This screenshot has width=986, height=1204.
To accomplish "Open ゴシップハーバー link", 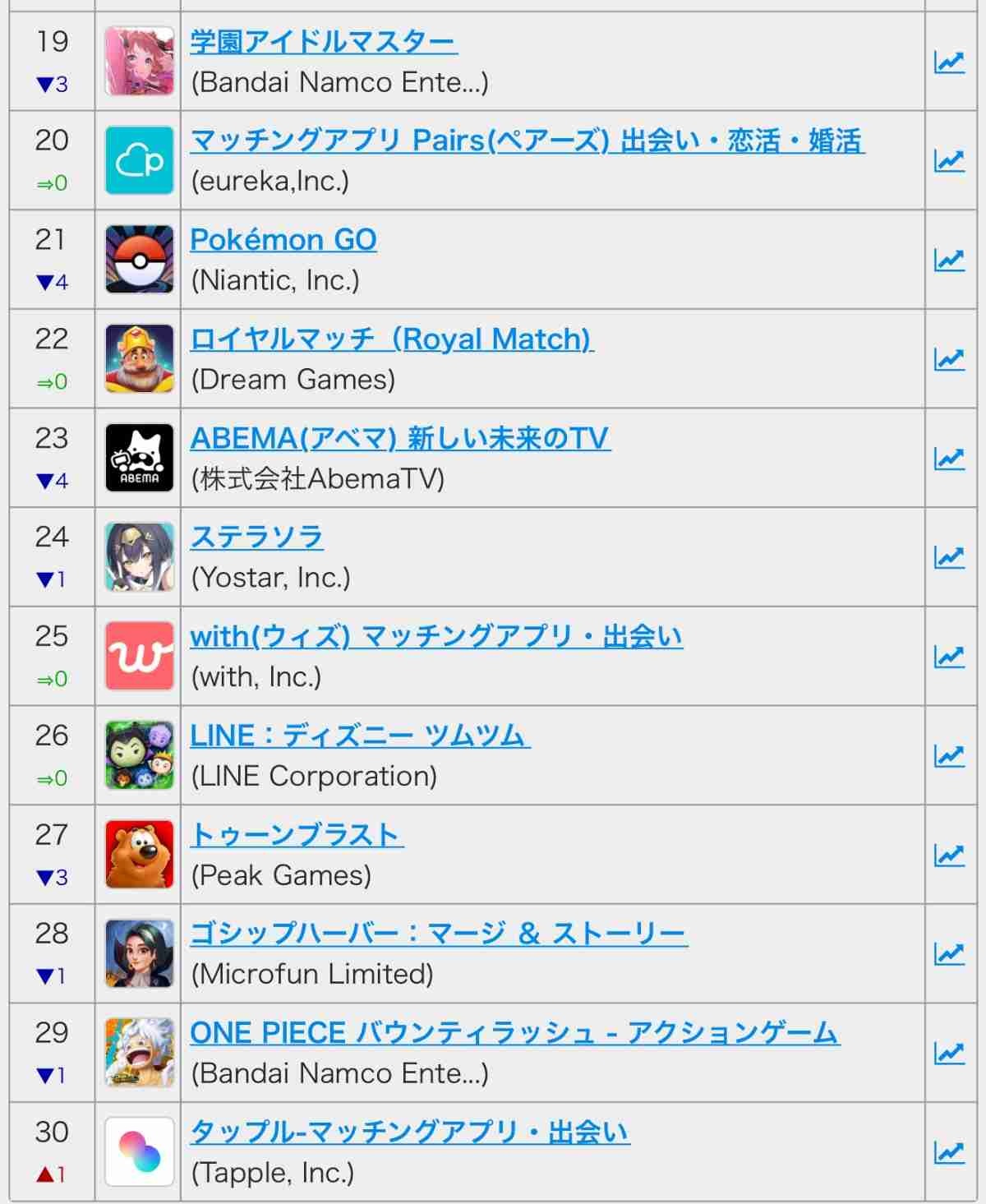I will [439, 934].
